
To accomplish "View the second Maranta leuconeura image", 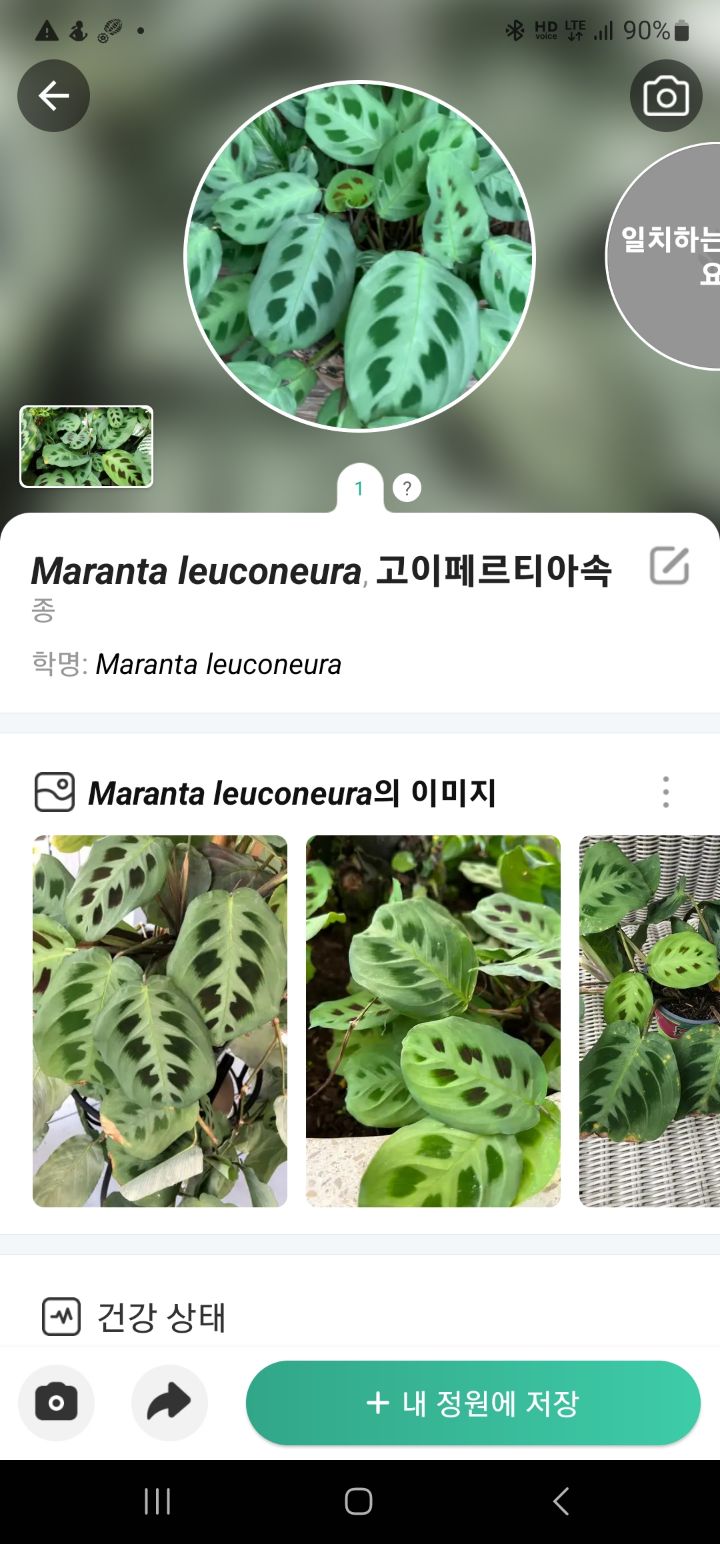I will (x=433, y=1020).
